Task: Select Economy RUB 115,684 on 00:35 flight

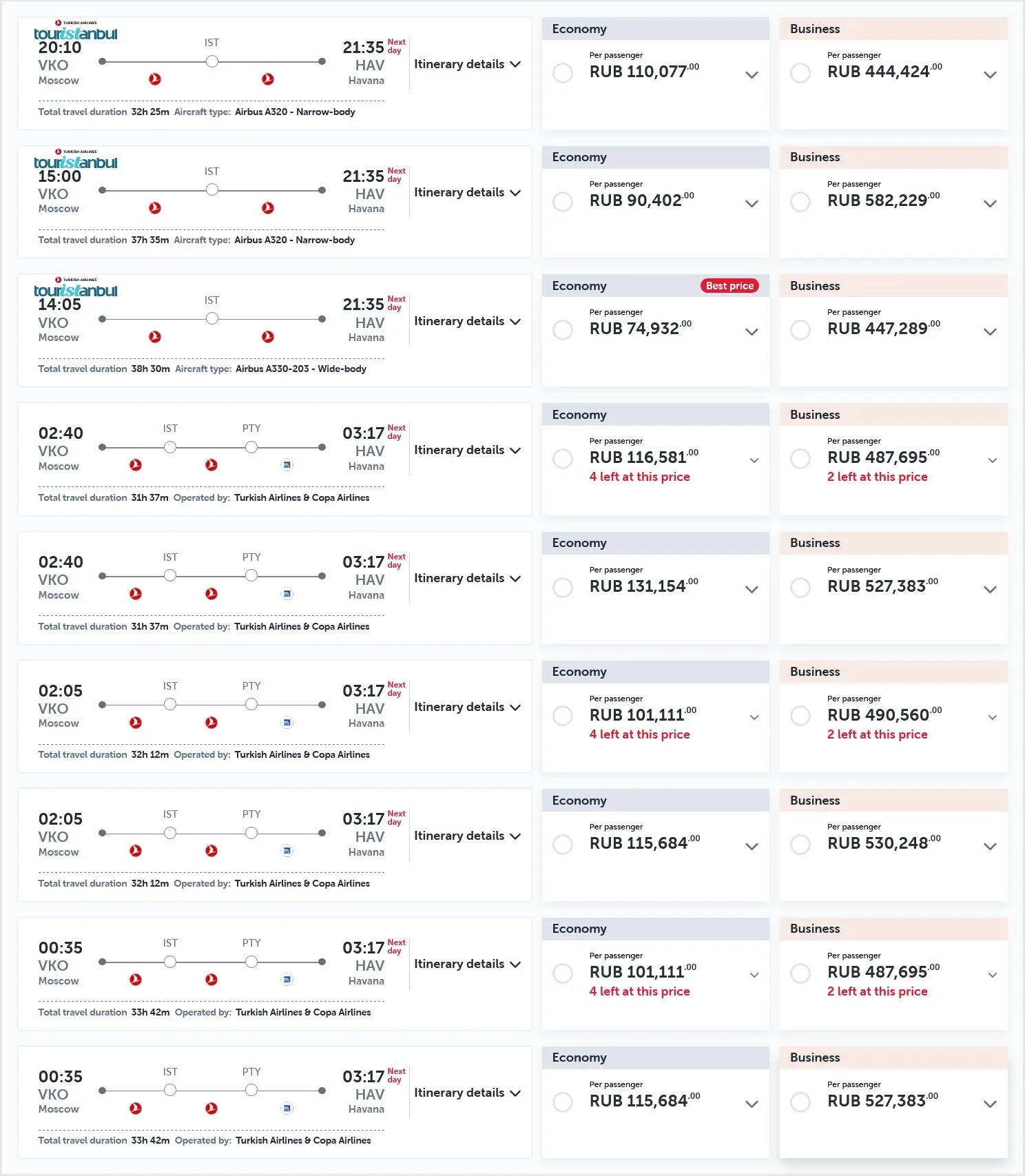Action: click(563, 1102)
